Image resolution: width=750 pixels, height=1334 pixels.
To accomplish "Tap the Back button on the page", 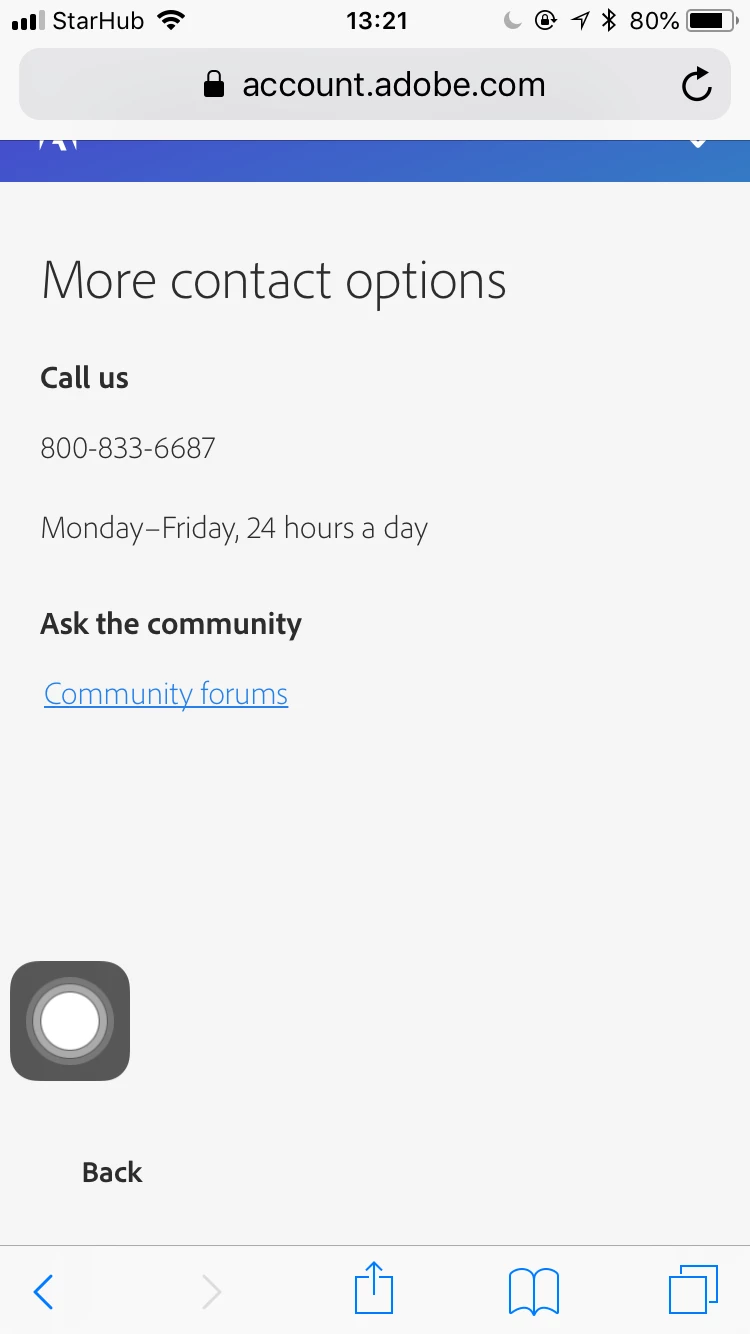I will pos(112,1172).
